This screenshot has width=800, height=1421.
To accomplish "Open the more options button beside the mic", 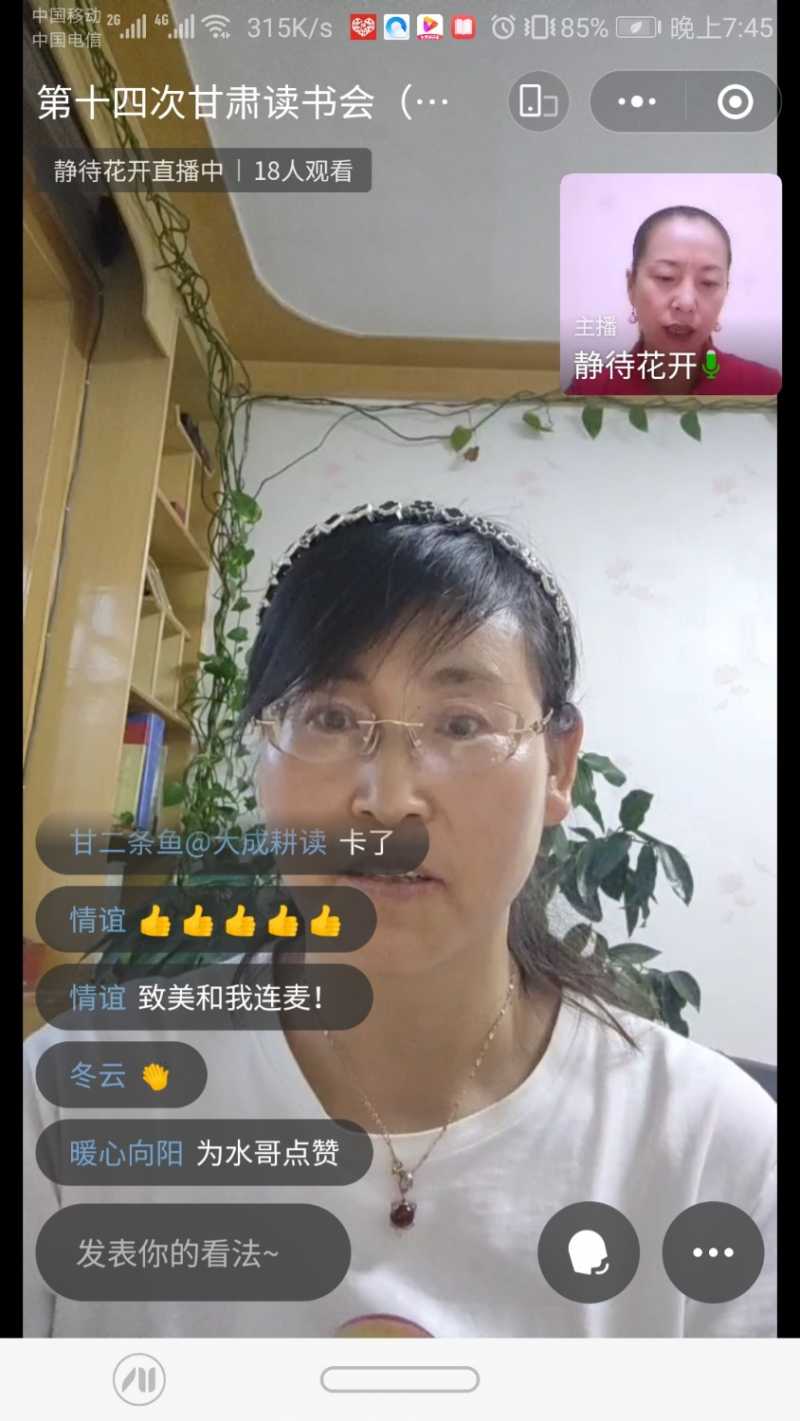I will [x=713, y=1252].
